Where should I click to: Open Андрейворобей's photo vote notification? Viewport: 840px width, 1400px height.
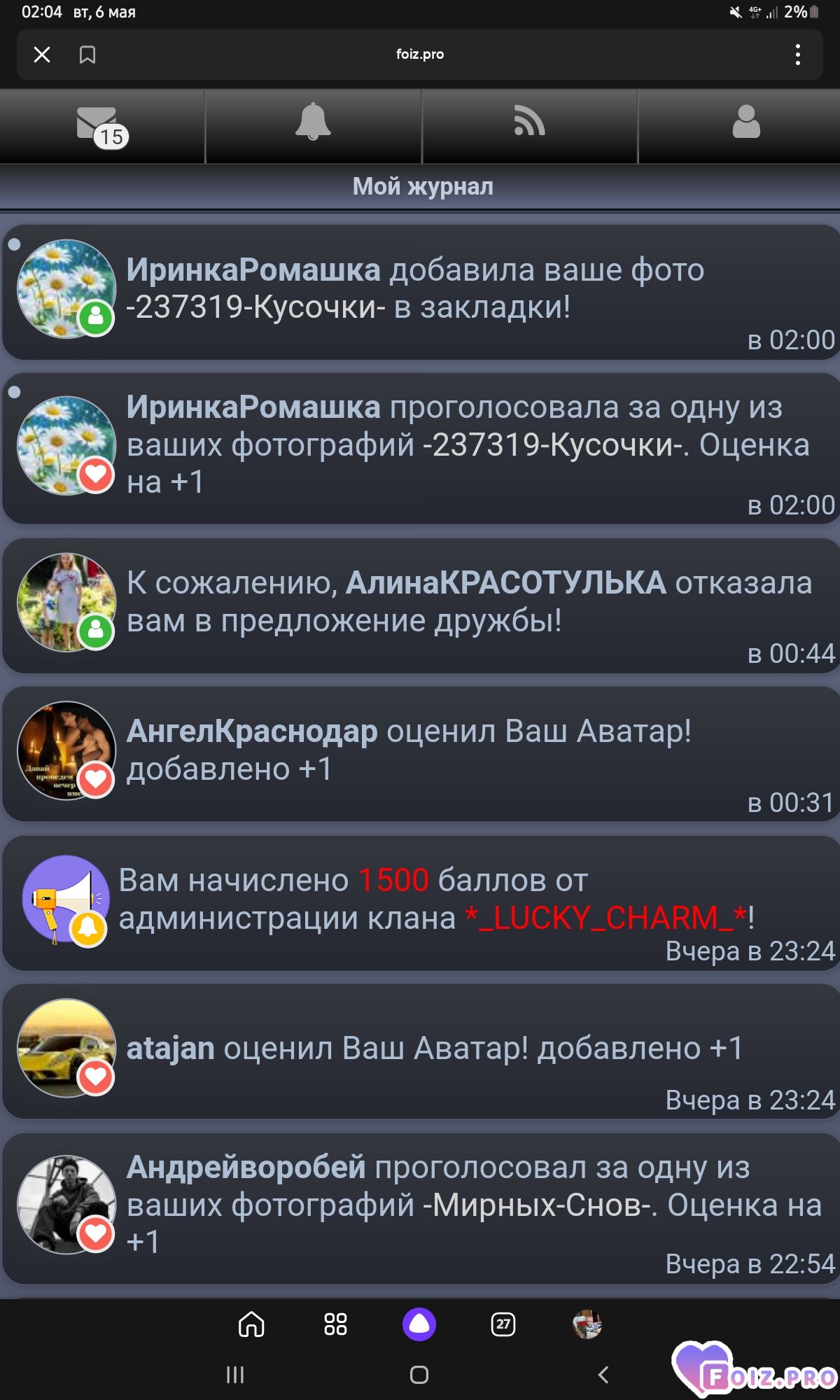click(421, 1208)
